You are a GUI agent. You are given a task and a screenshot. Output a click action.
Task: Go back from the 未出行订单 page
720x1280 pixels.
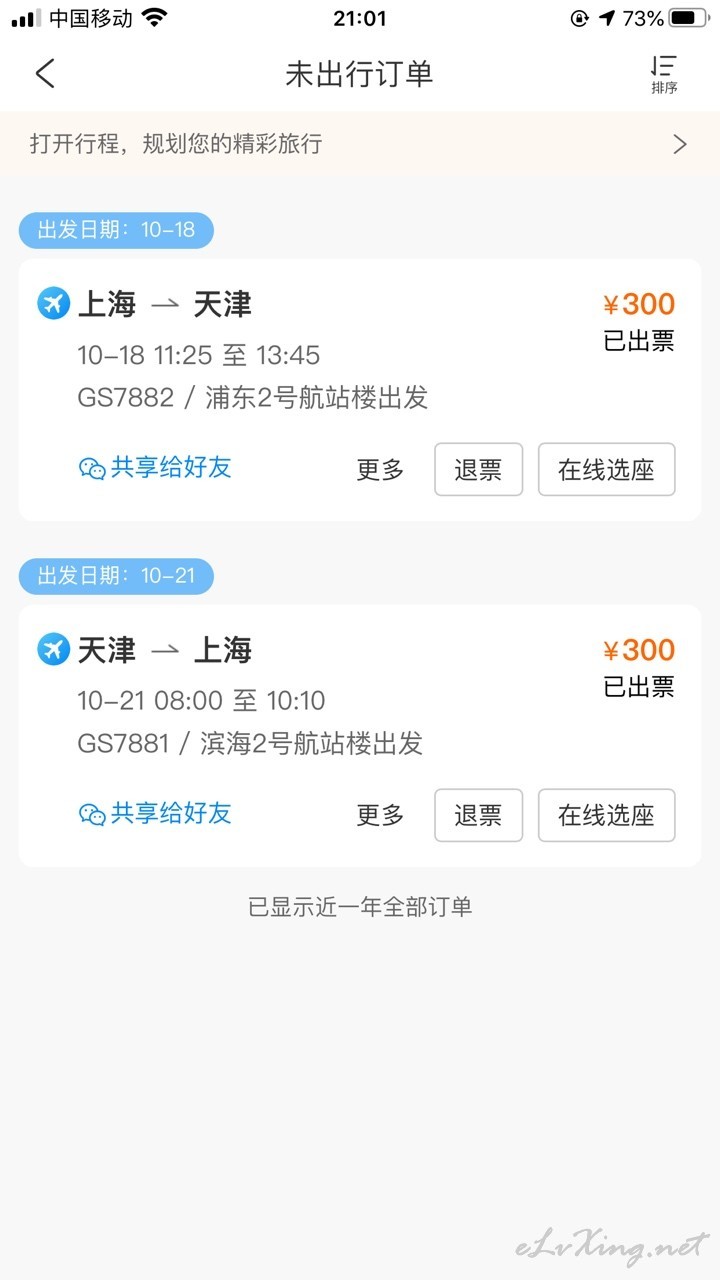coord(45,74)
